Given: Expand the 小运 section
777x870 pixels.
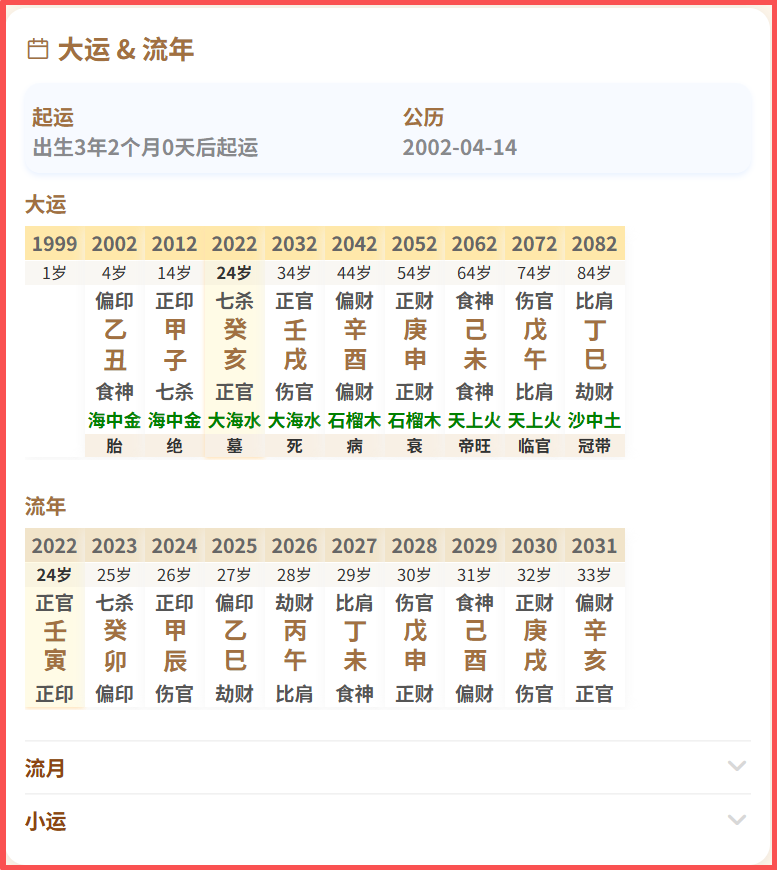Looking at the screenshot, I should (387, 821).
